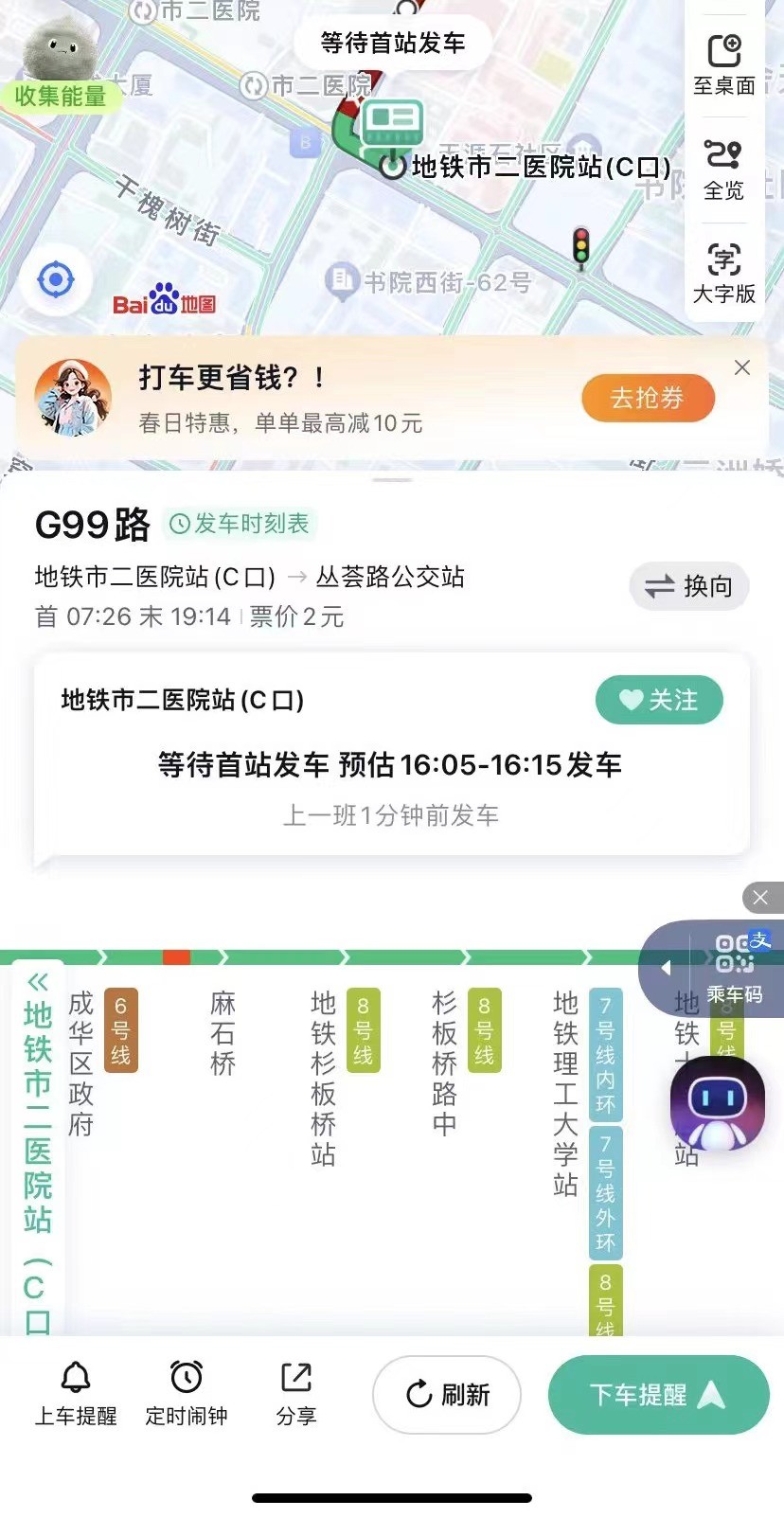
Task: Open the 乘车码 ride QR code
Action: (x=734, y=968)
